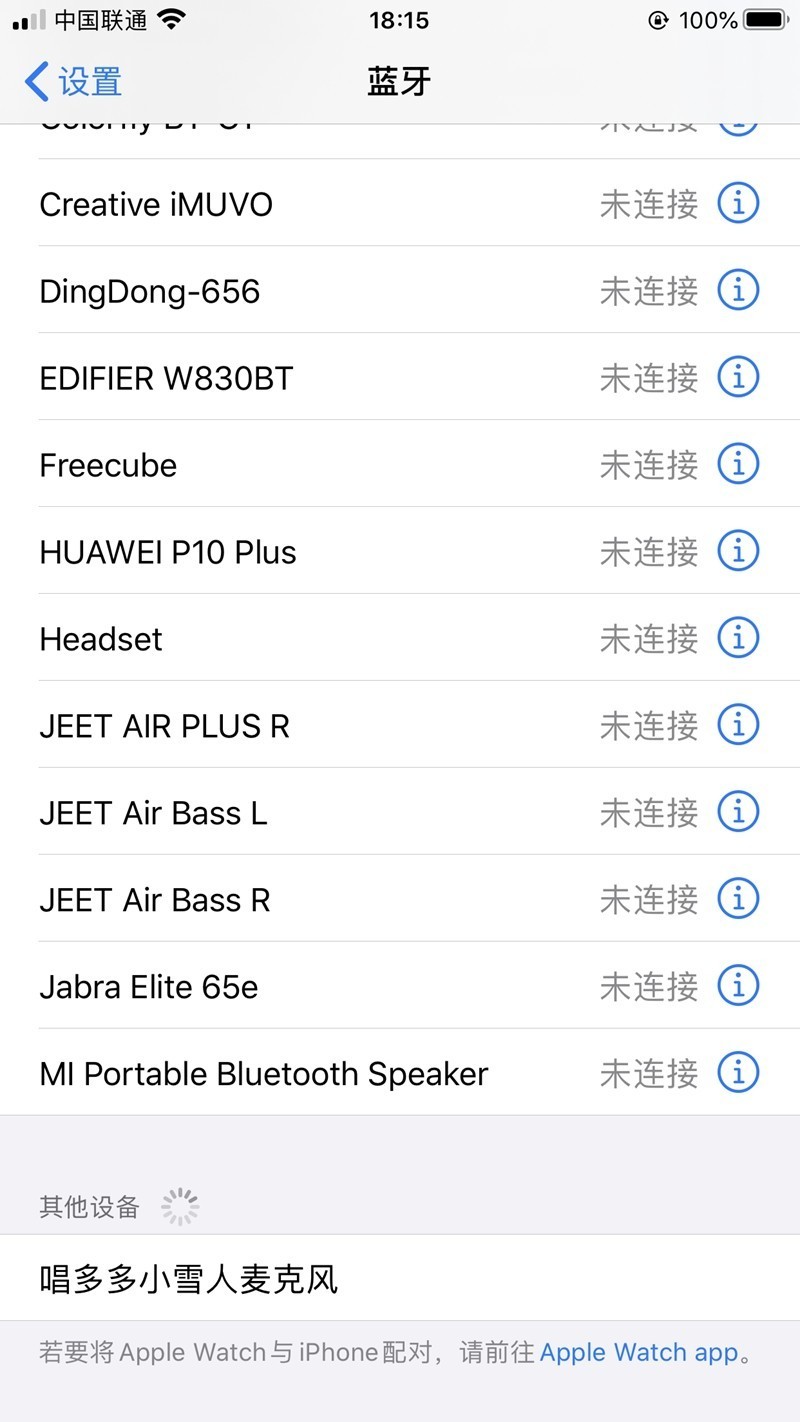Image resolution: width=800 pixels, height=1422 pixels.
Task: Open info for JEET Air Bass L
Action: tap(737, 812)
